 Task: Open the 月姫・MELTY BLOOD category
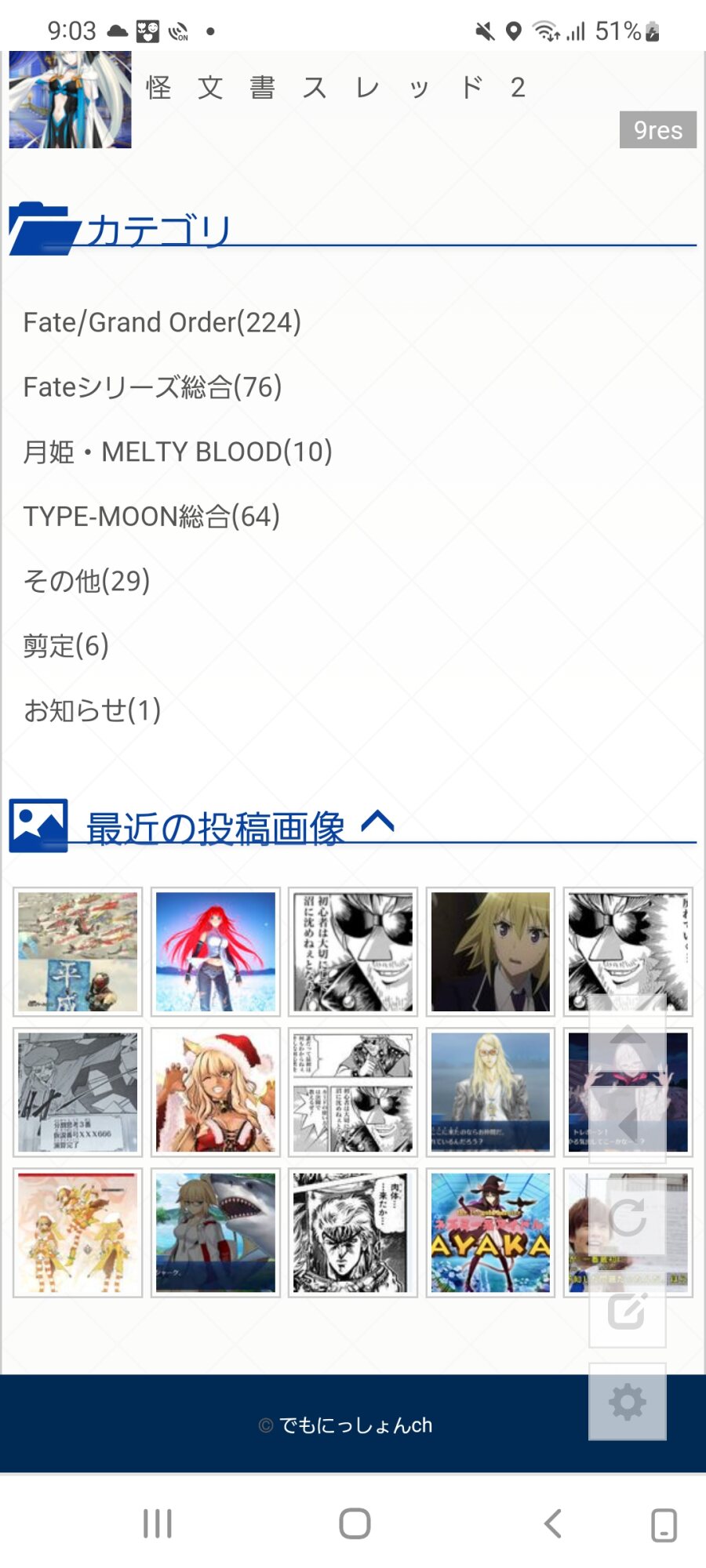coord(178,452)
